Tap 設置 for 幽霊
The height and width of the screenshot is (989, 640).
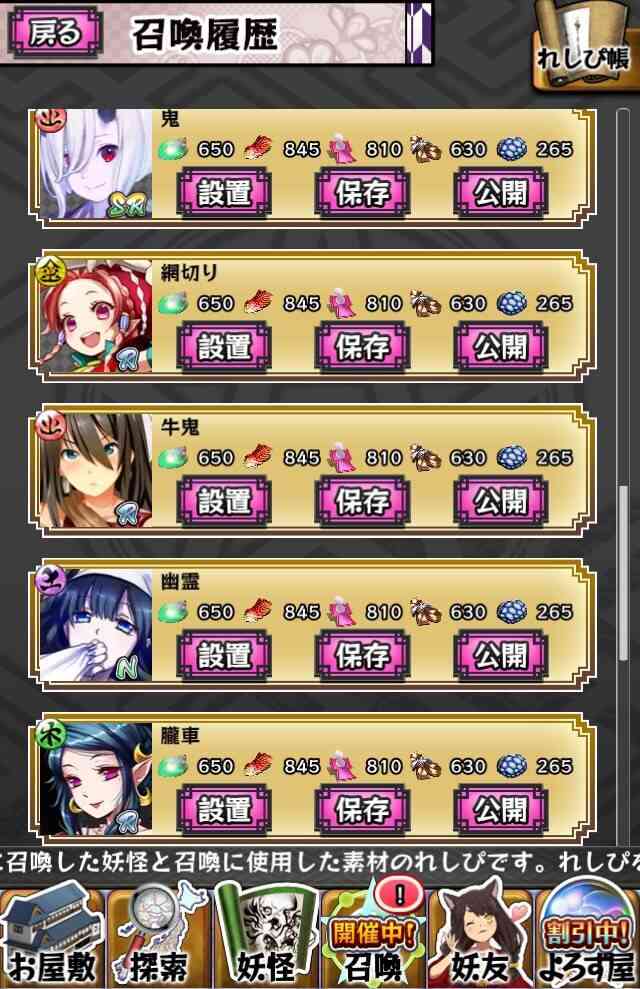pyautogui.click(x=223, y=655)
